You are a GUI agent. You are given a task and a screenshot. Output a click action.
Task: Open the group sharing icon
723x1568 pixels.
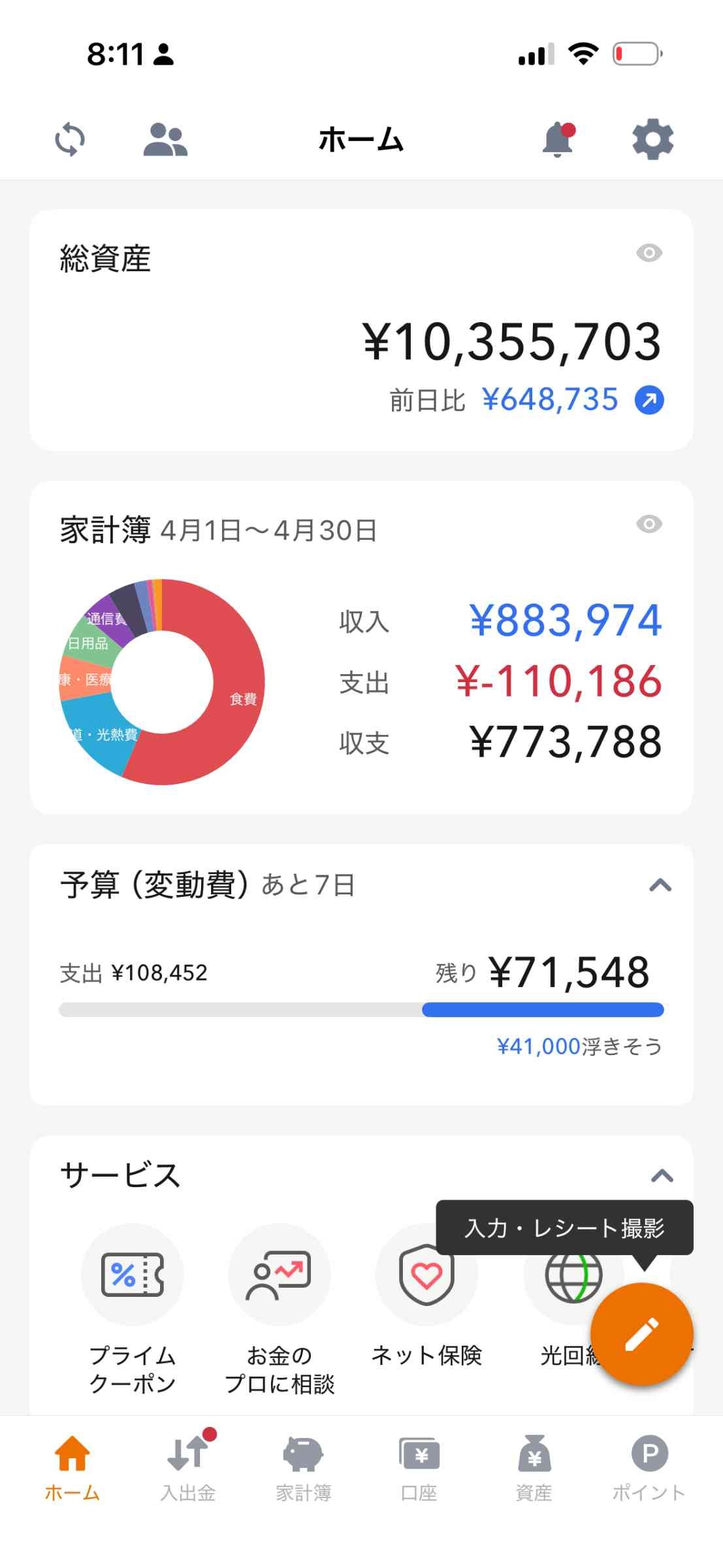(165, 140)
